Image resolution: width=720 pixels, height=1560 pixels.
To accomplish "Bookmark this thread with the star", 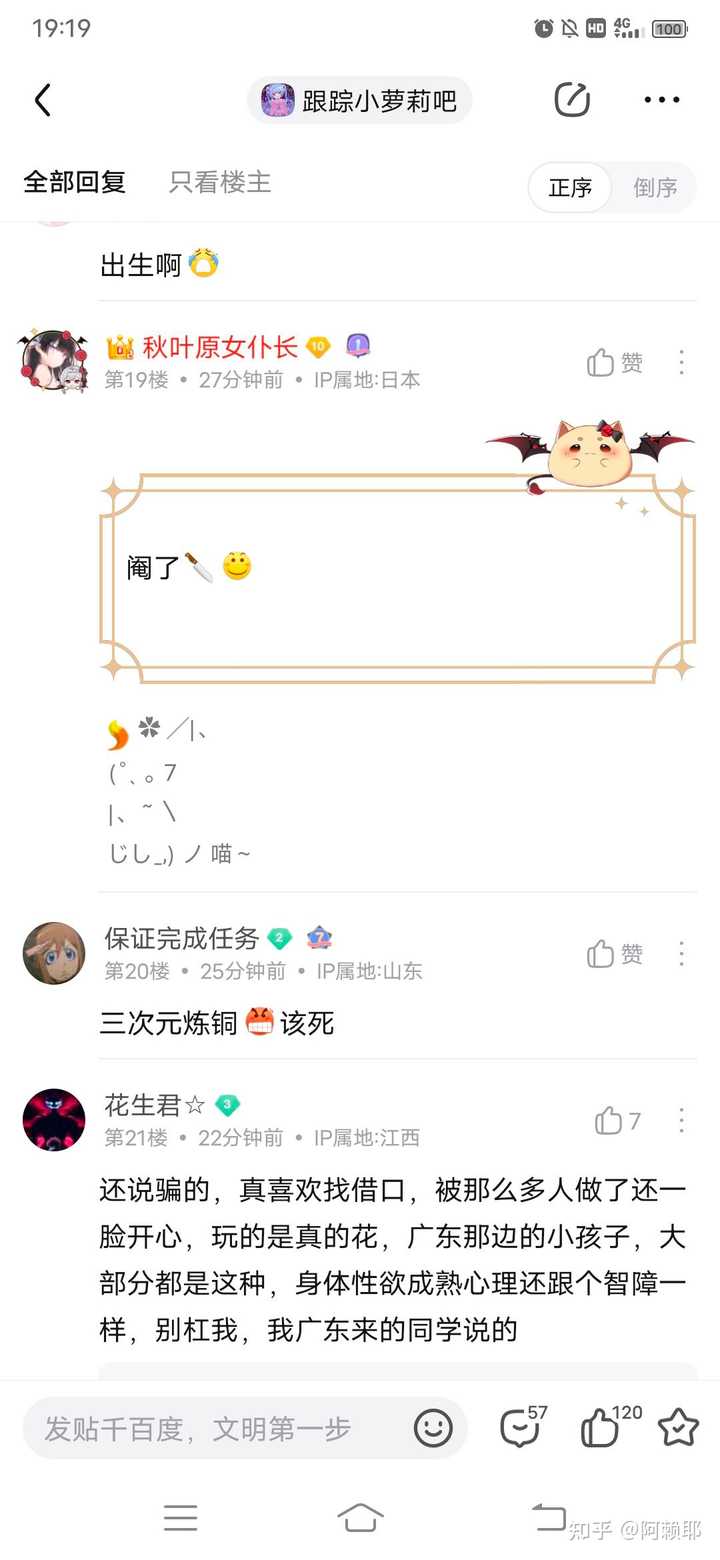I will 678,1428.
